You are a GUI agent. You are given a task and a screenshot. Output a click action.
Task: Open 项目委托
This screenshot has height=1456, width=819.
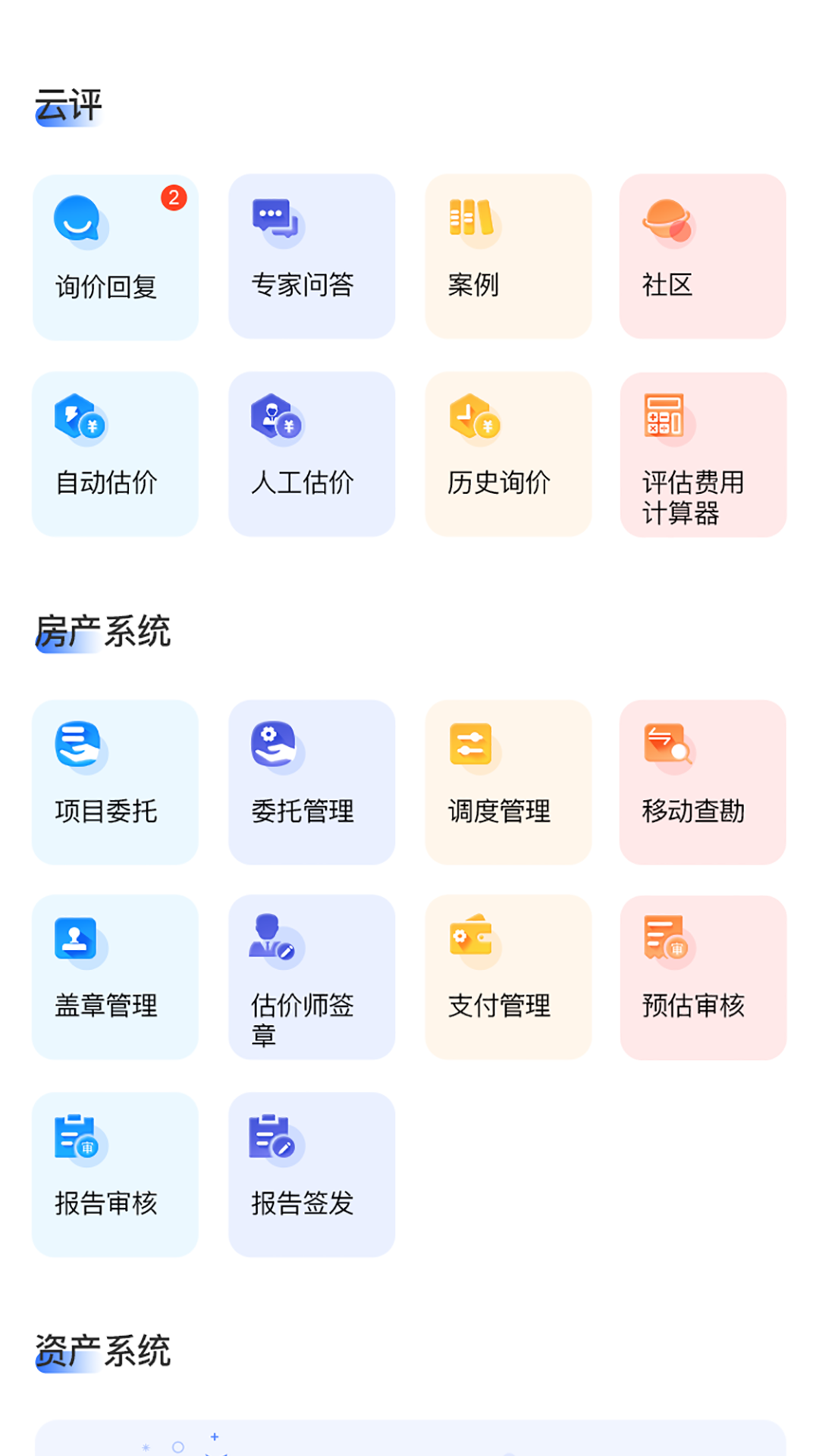coord(115,783)
